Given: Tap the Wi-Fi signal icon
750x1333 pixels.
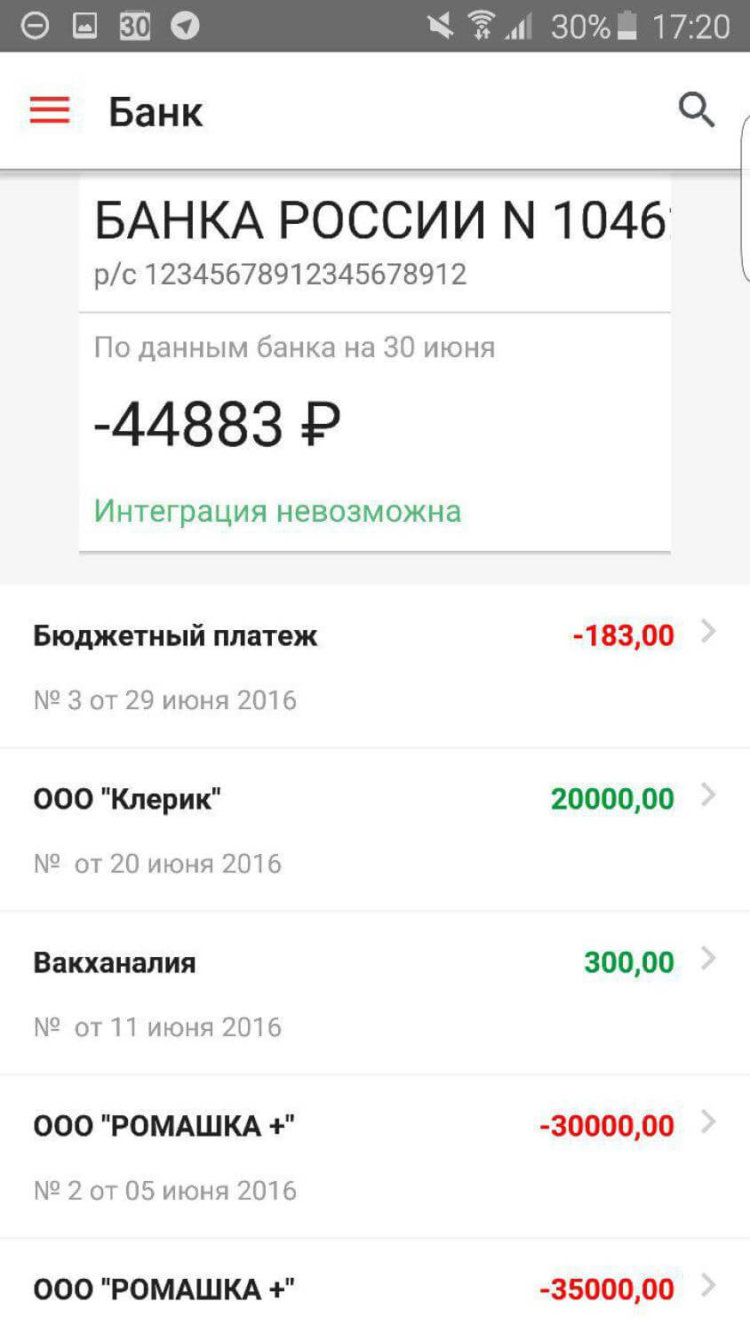Looking at the screenshot, I should tap(478, 26).
